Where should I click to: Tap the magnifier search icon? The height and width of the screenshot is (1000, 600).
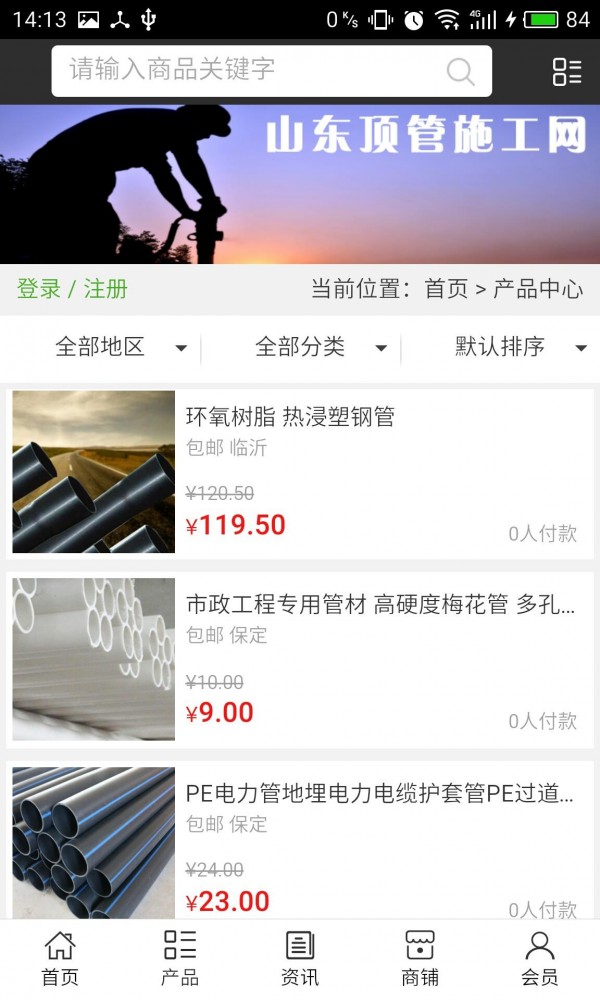pyautogui.click(x=460, y=71)
